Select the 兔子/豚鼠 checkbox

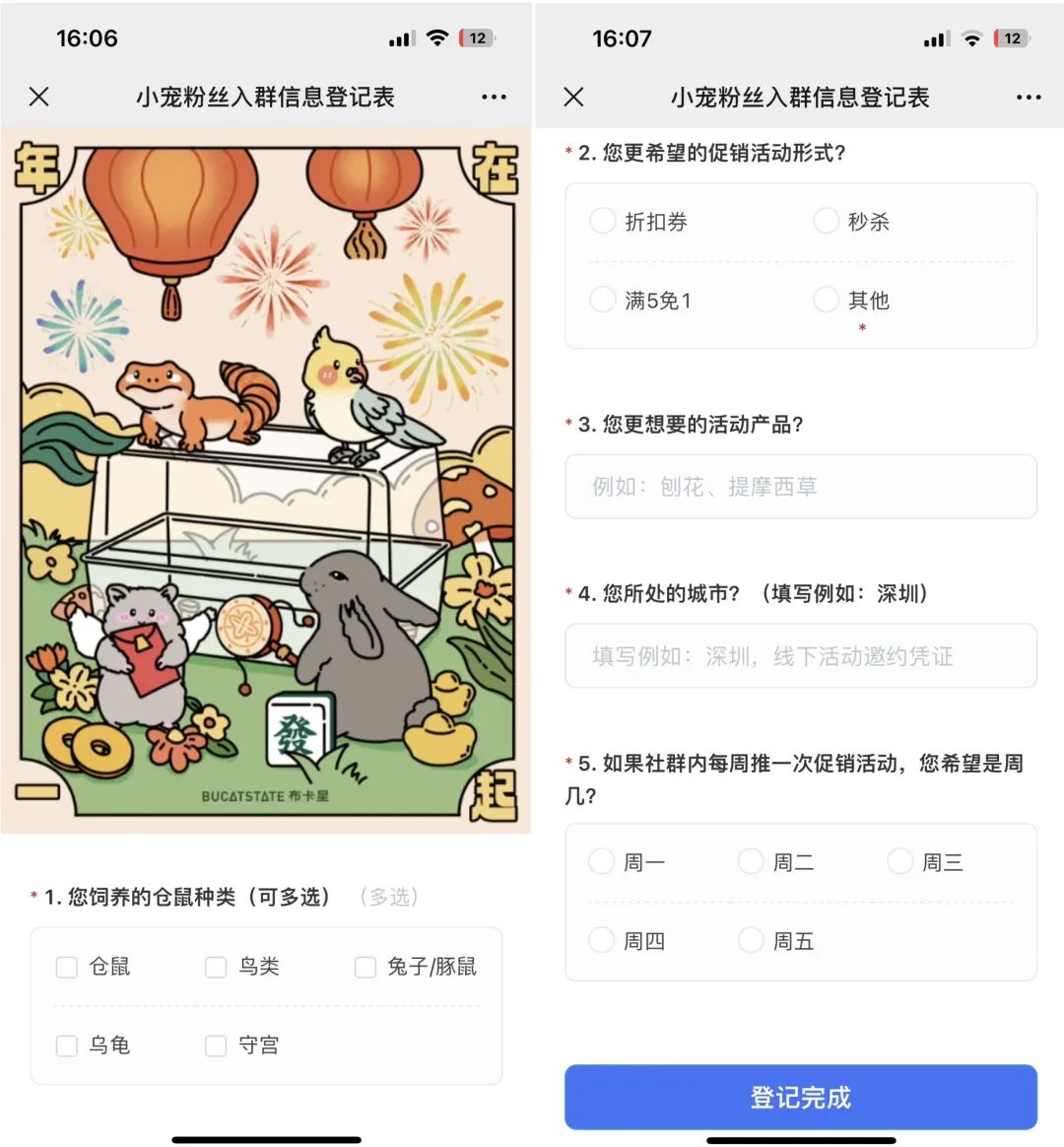point(366,967)
